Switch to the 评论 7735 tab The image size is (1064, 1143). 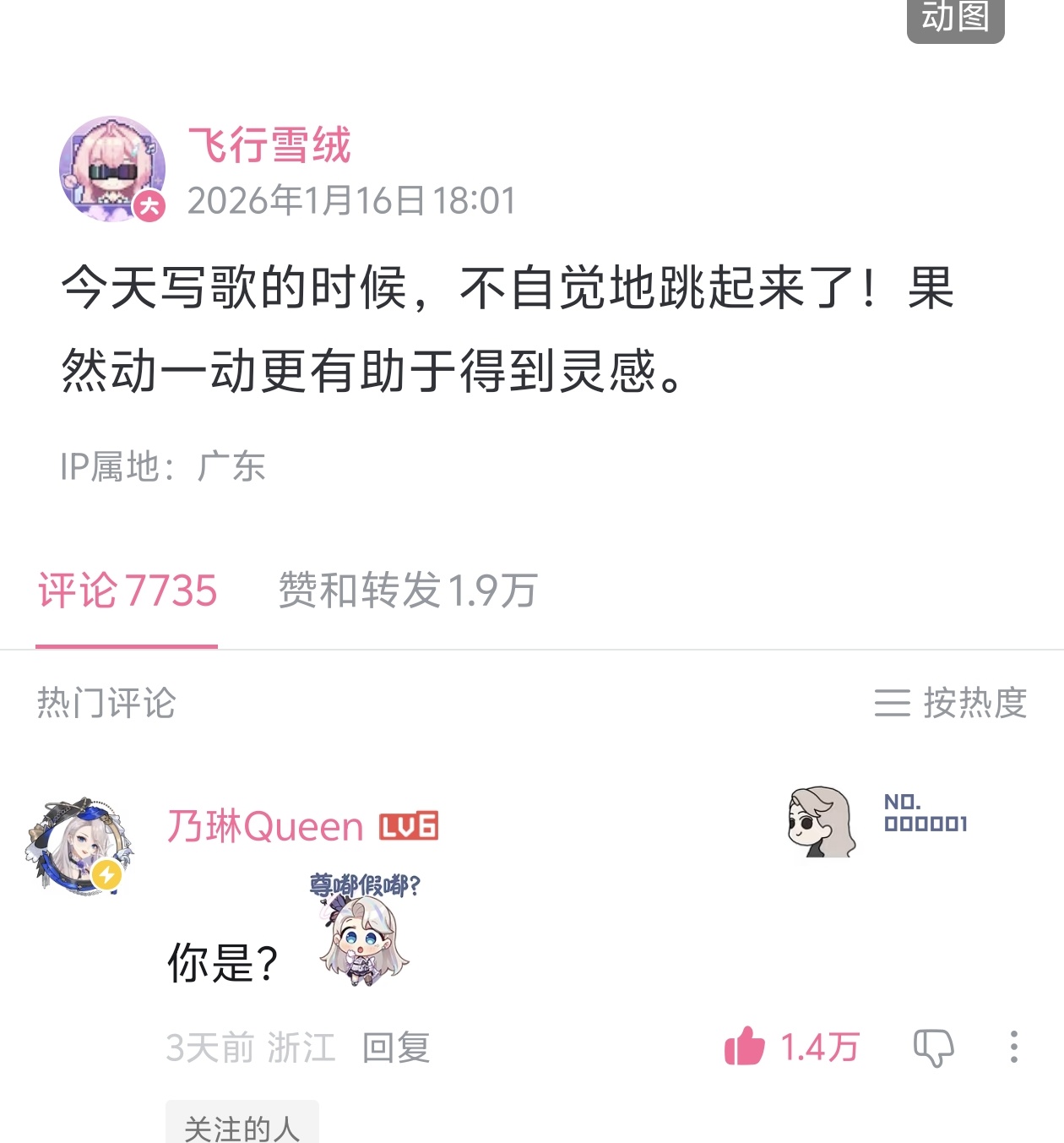pos(128,591)
